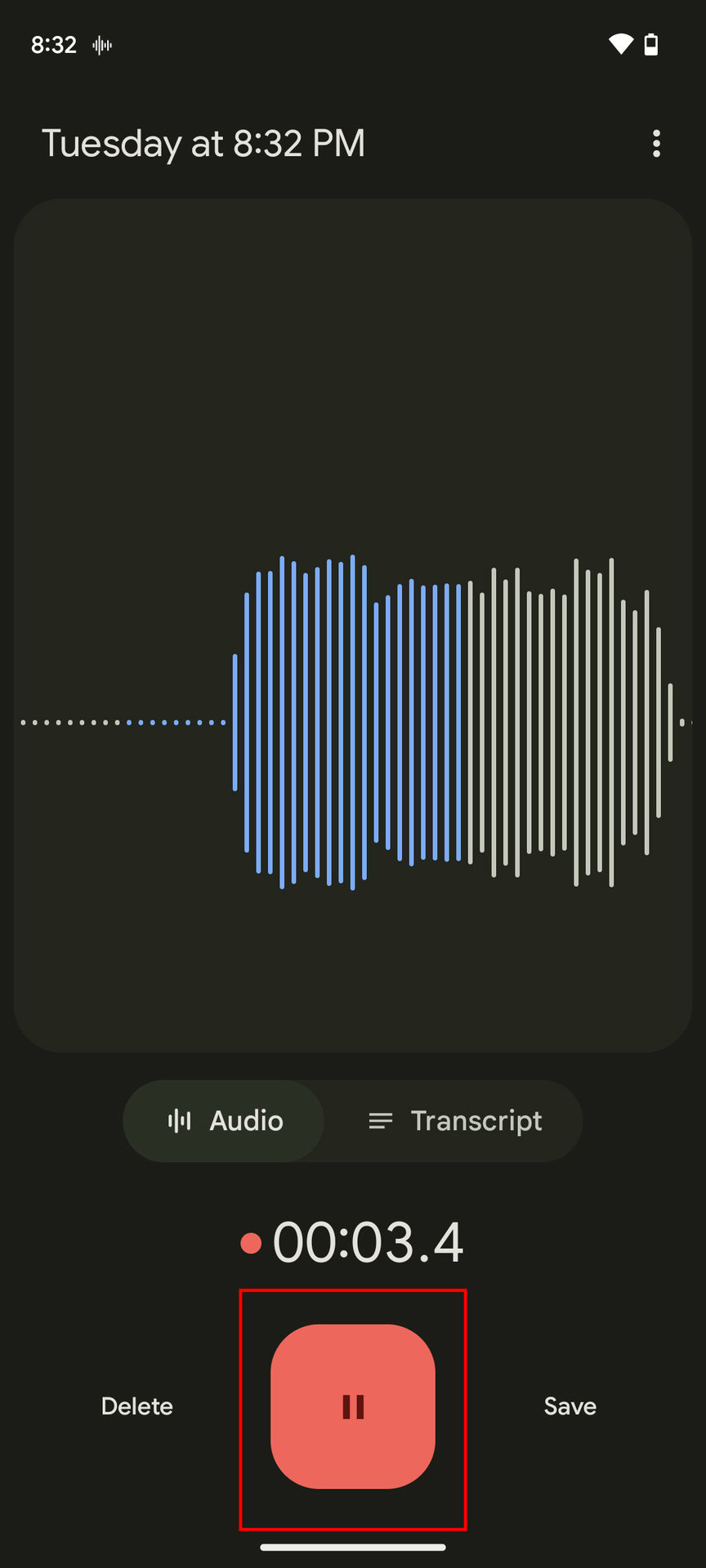Pause the ongoing recording
Image resolution: width=706 pixels, height=1568 pixels.
coord(352,1405)
